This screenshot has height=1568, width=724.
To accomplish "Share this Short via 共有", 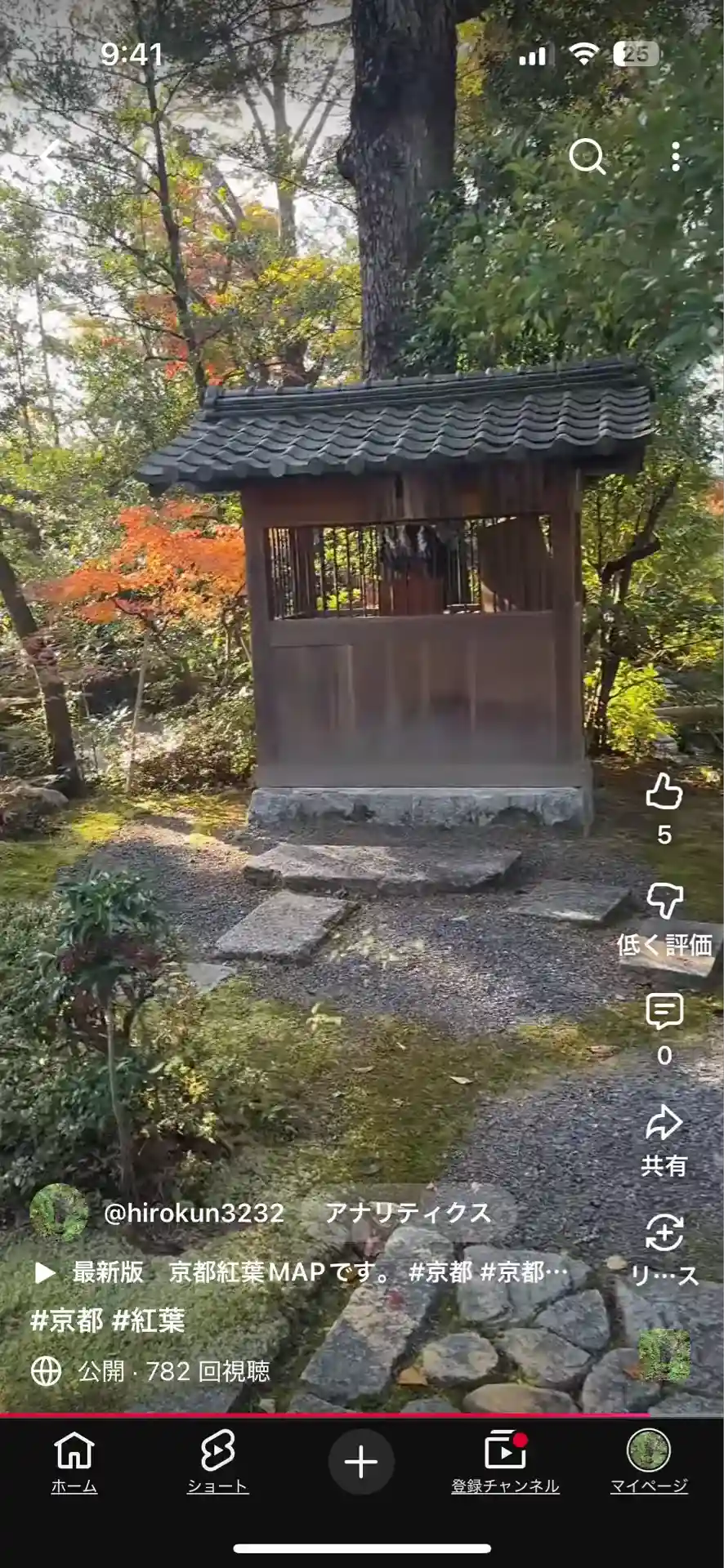I will click(x=664, y=1124).
